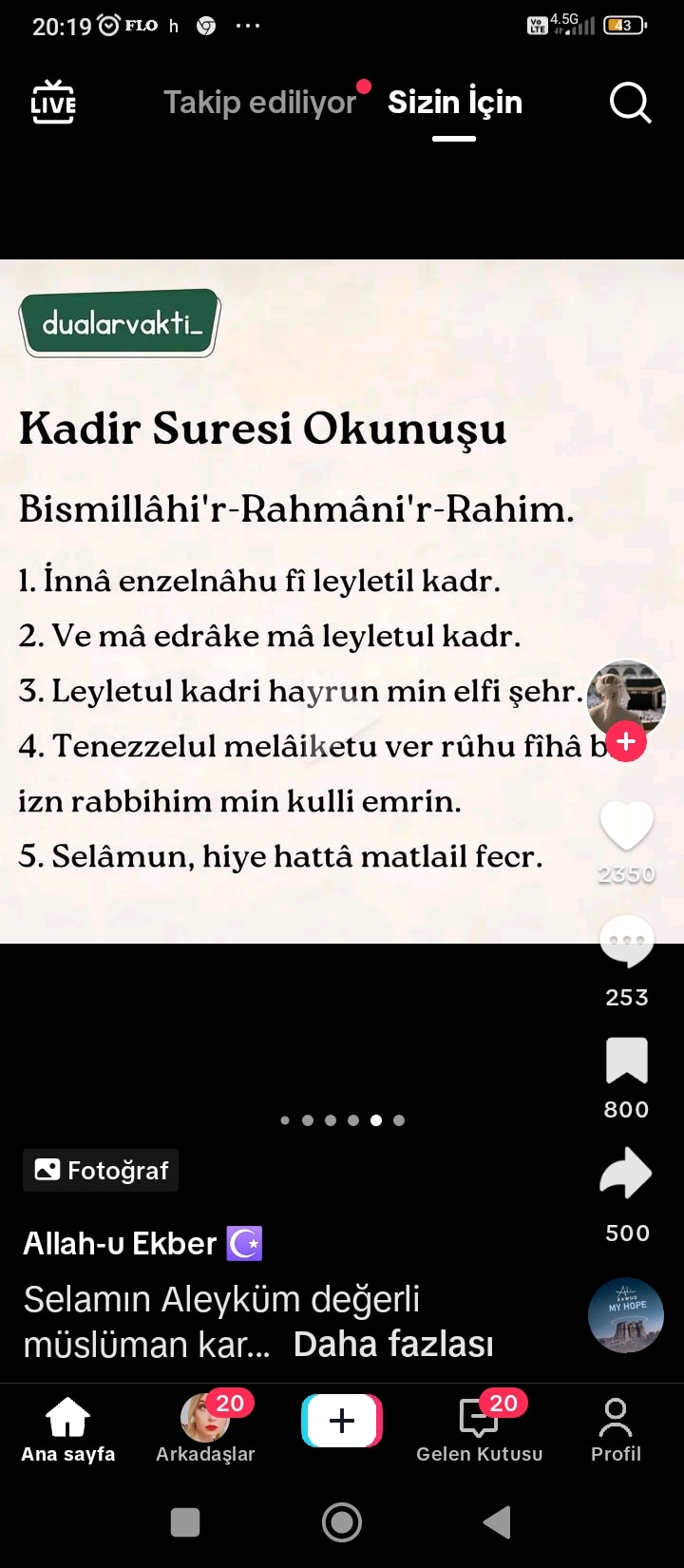Tap the Fotoğraf label chip
The height and width of the screenshot is (1568, 684).
(x=101, y=1171)
